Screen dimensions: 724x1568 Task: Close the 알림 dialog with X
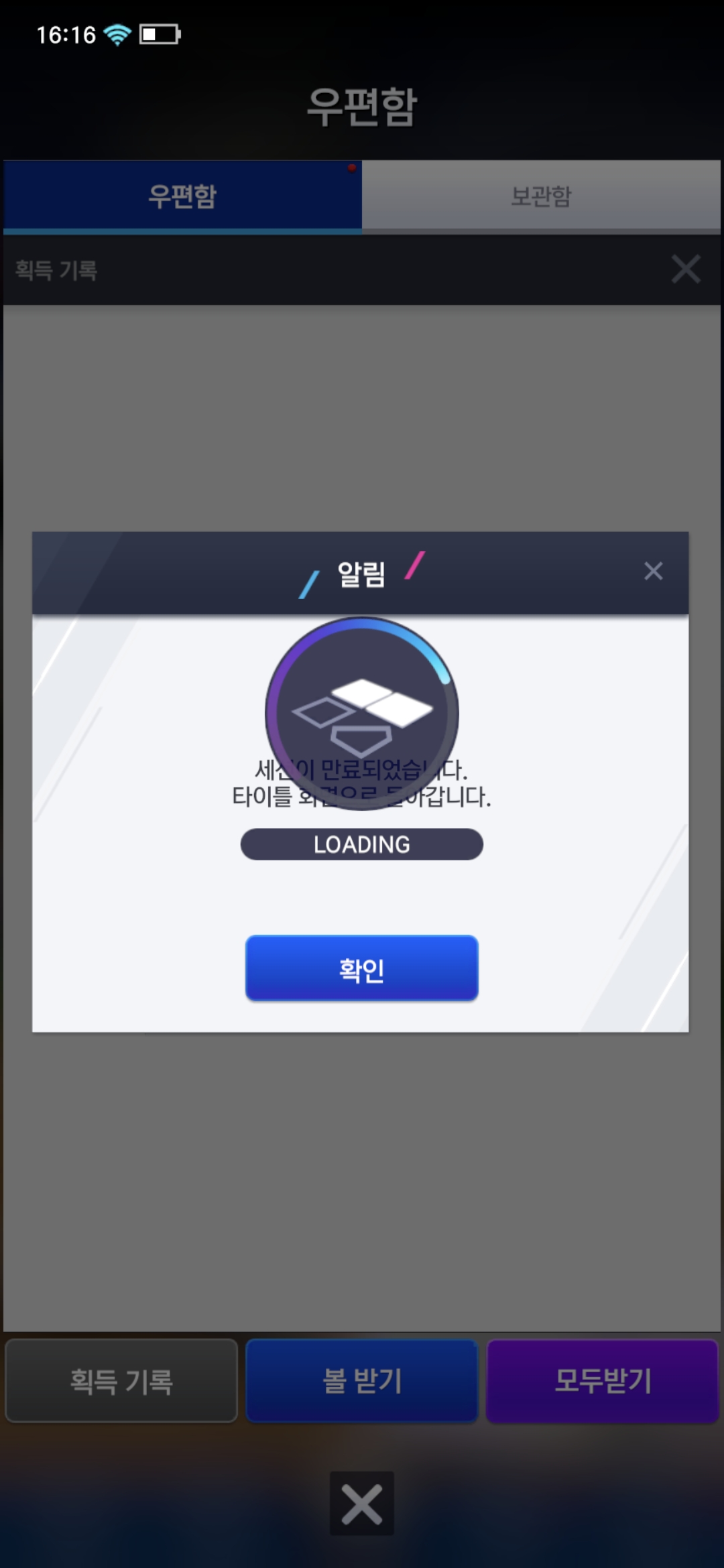tap(653, 571)
